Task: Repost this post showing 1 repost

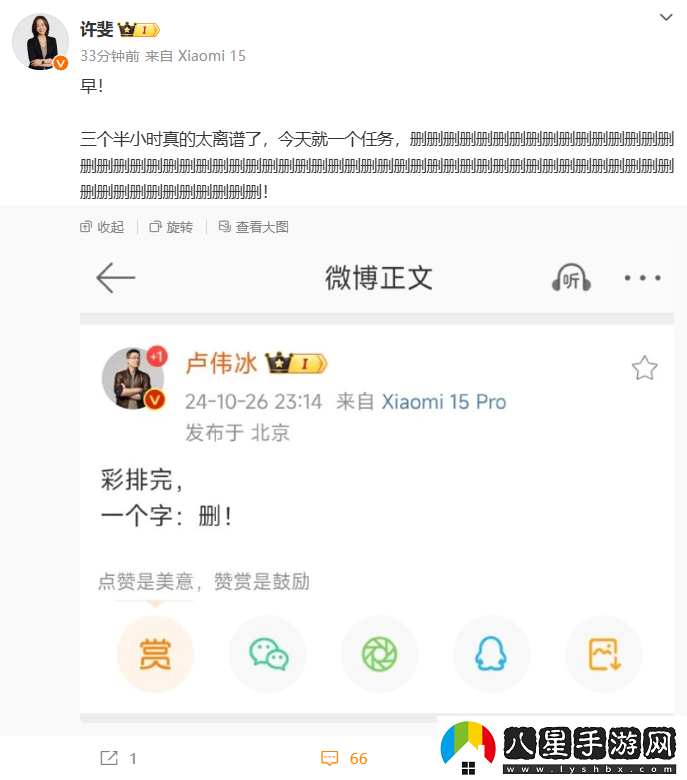Action: 119,758
